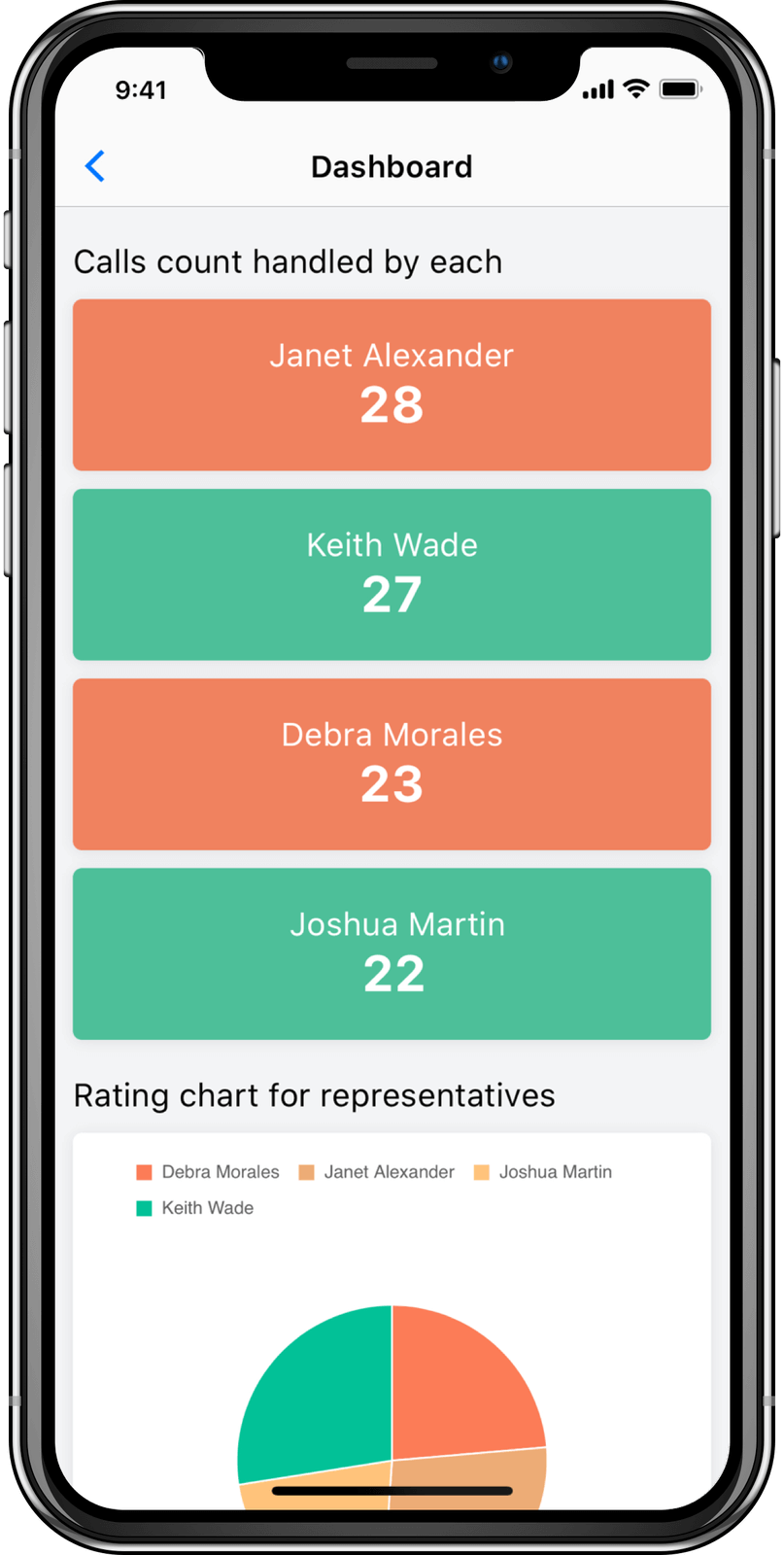Go back from the Dashboard
The width and height of the screenshot is (784, 1555).
[95, 166]
